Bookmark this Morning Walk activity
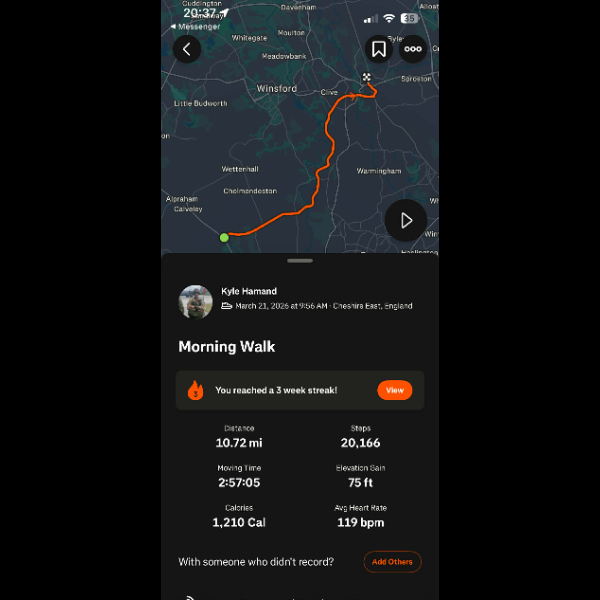600x600 pixels. [378, 49]
